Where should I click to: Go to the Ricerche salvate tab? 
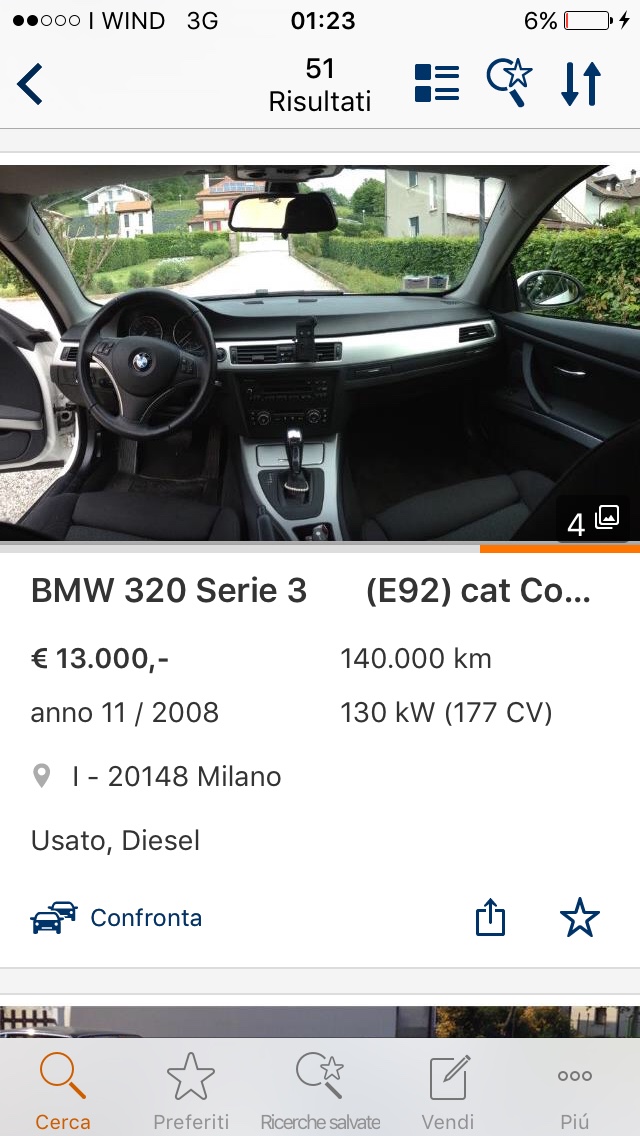pos(320,1090)
